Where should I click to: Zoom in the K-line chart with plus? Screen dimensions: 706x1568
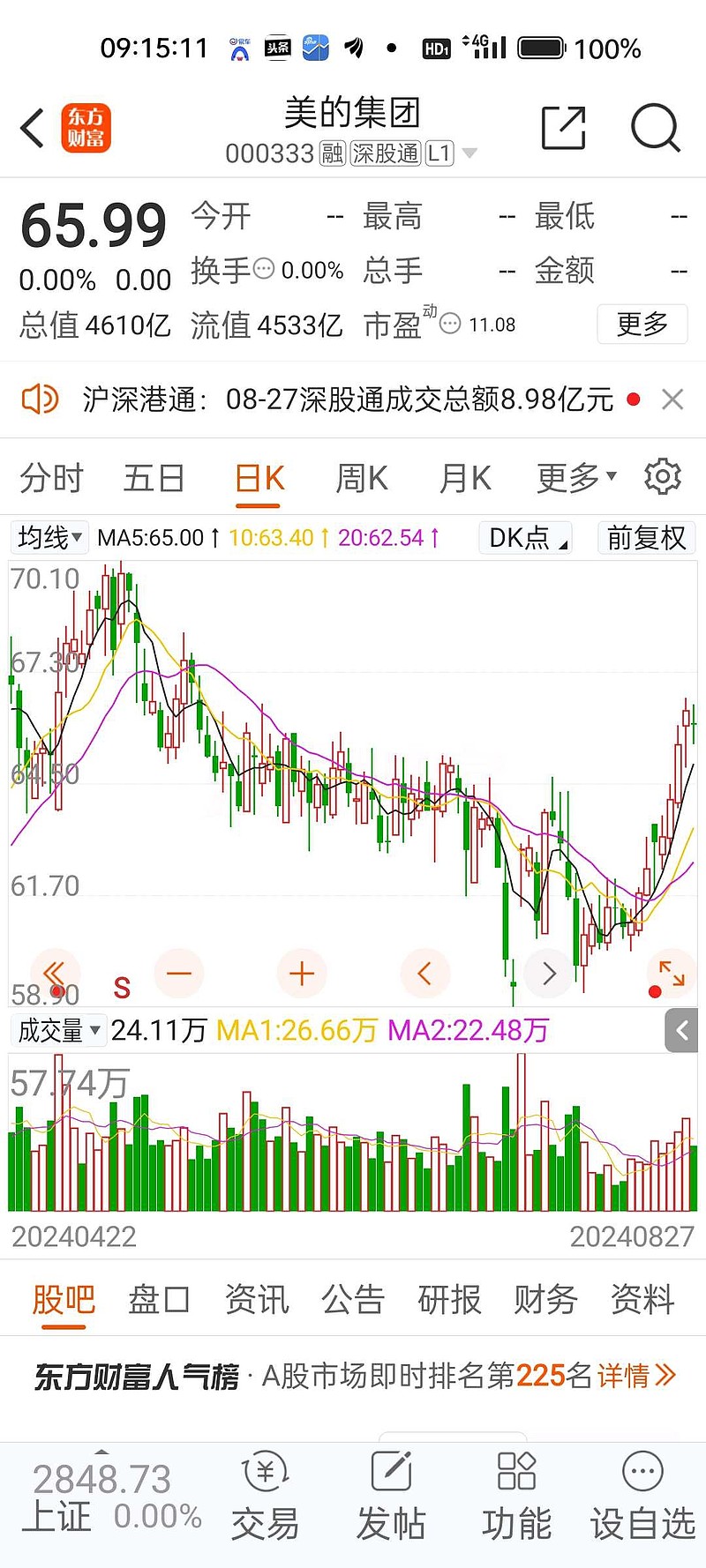[x=302, y=973]
